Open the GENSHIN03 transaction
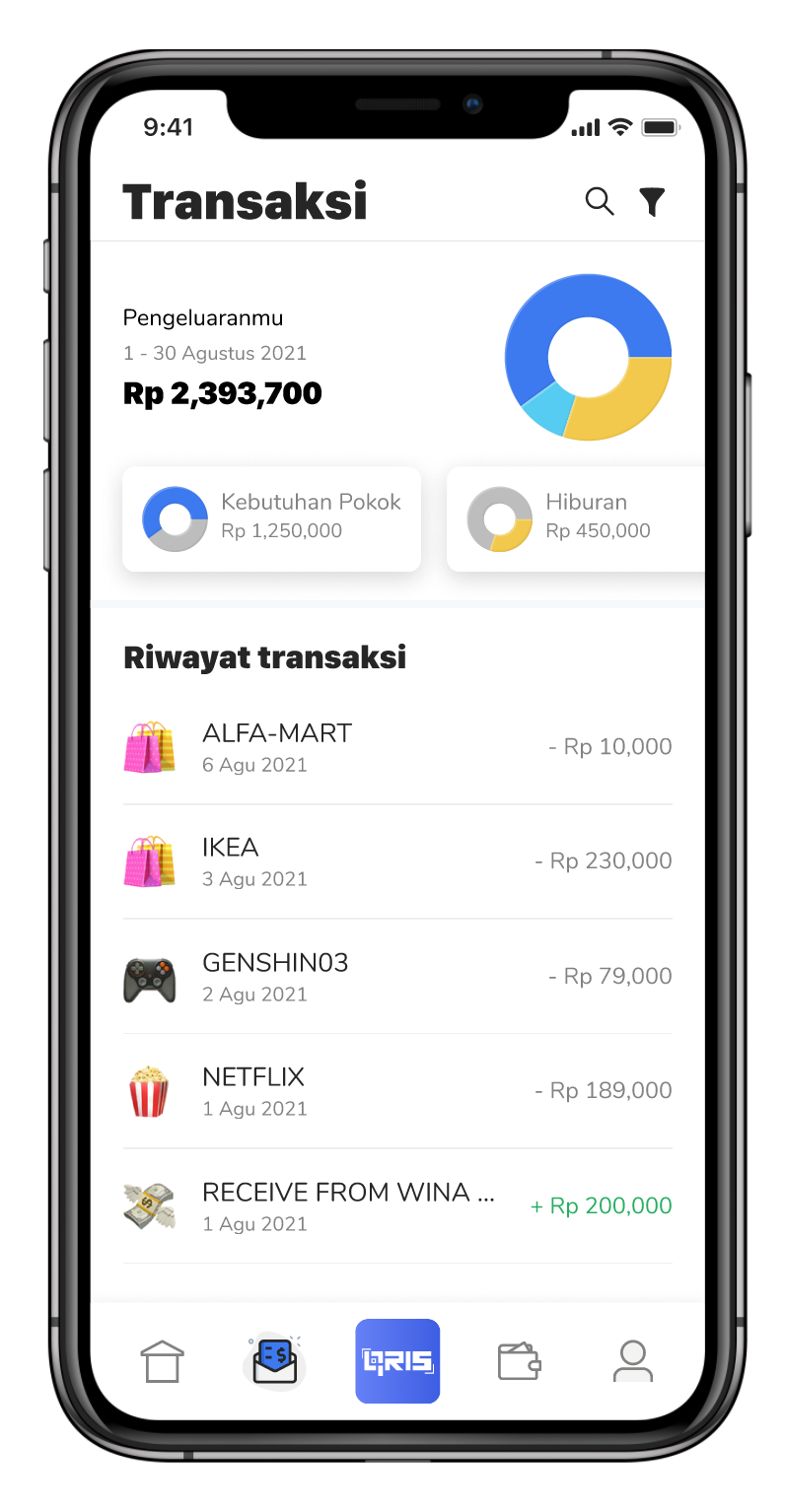Screen dimensions: 785x1512 coord(397,977)
